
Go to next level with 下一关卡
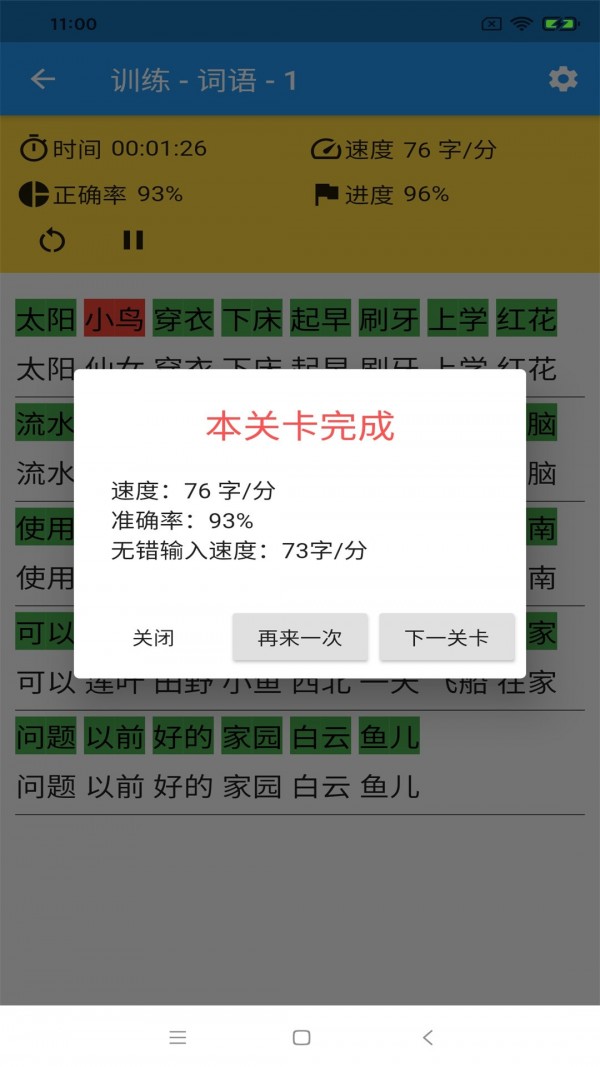click(x=447, y=638)
